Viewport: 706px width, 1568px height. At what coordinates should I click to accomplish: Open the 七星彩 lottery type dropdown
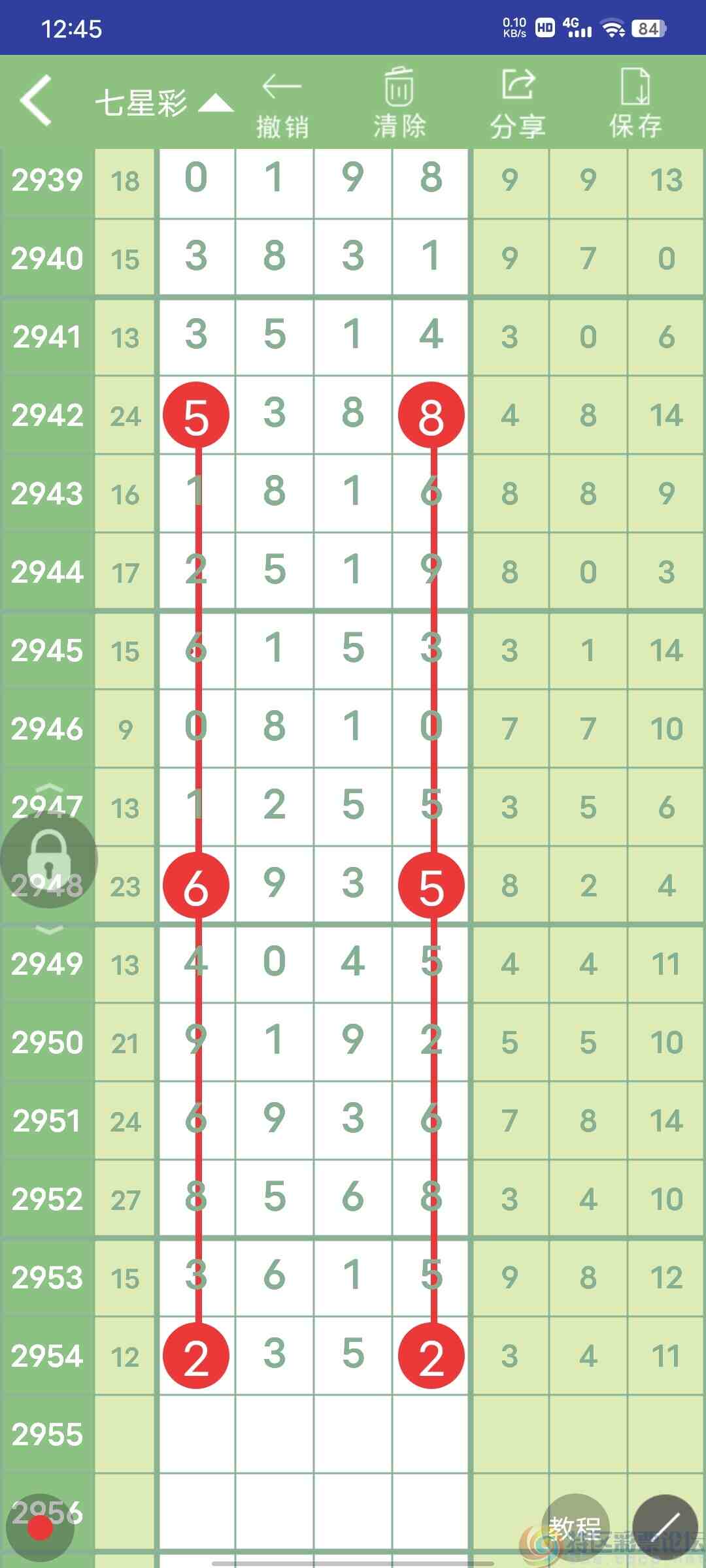point(163,103)
